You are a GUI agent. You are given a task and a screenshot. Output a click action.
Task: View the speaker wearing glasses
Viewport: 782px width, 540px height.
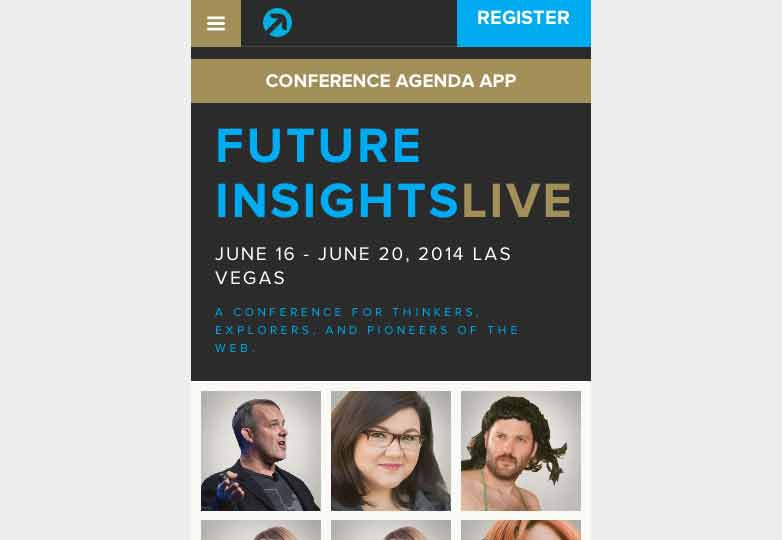(x=391, y=450)
